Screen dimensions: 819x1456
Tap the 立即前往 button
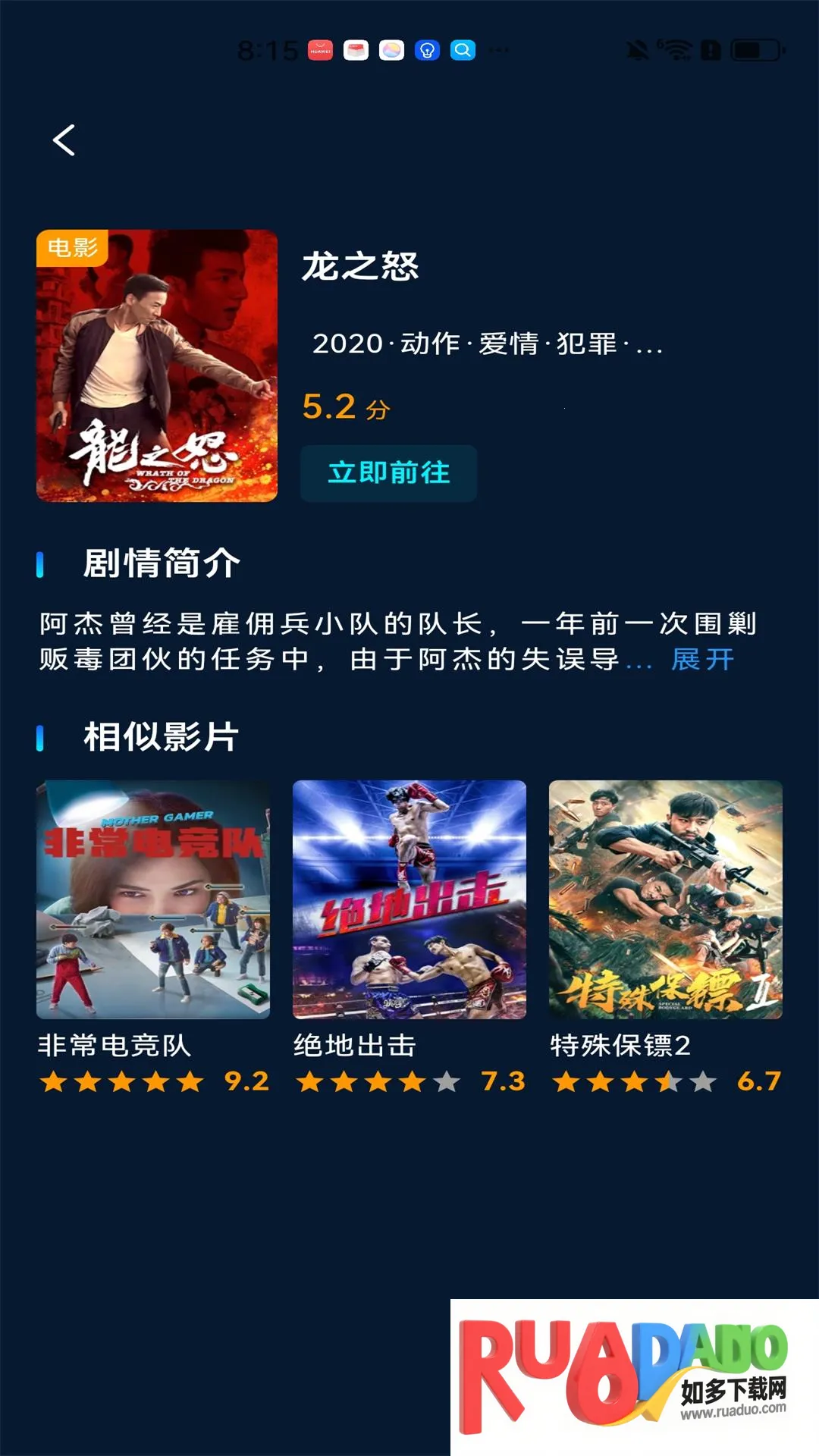click(388, 473)
